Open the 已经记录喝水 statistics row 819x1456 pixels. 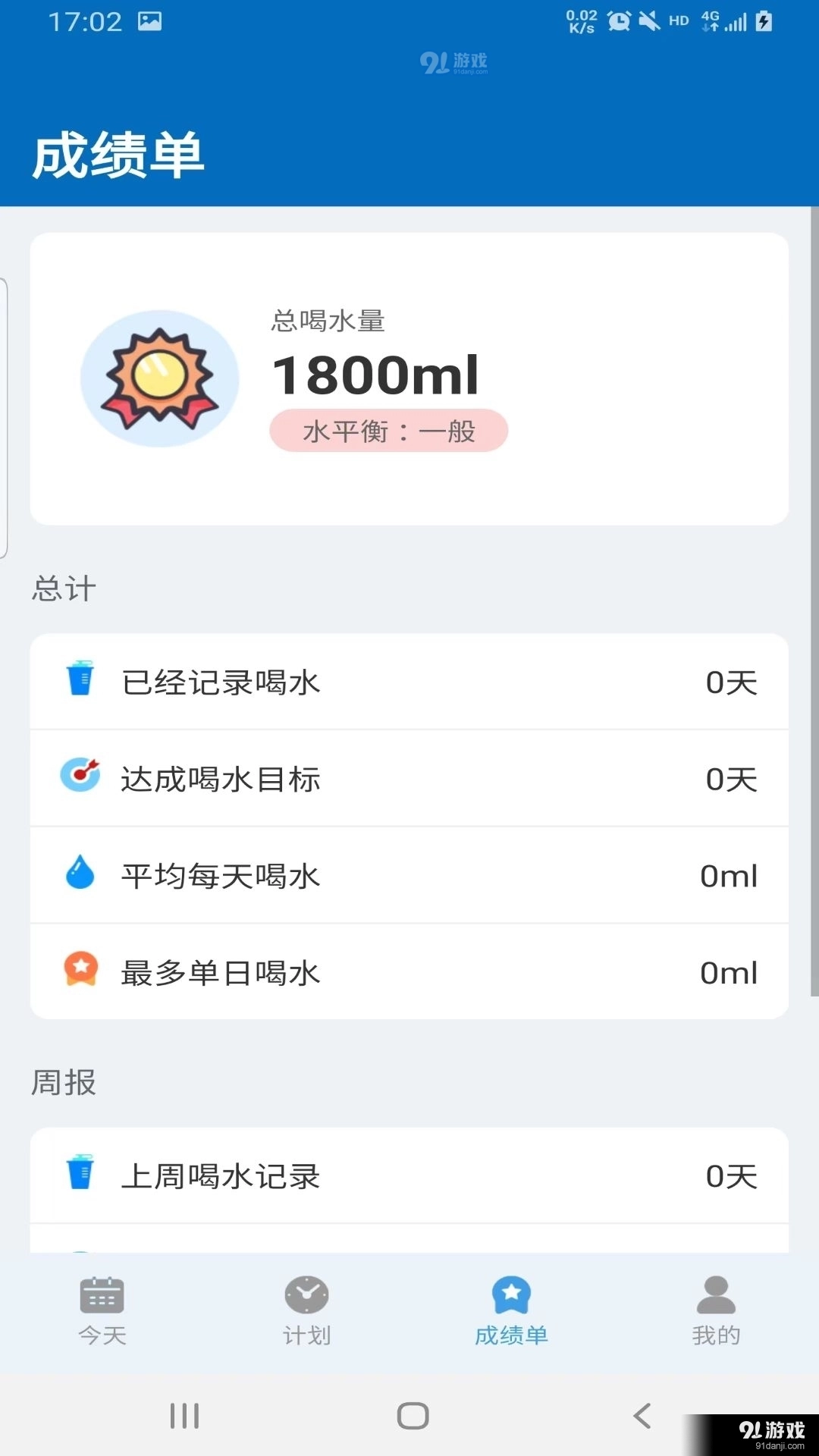point(409,681)
